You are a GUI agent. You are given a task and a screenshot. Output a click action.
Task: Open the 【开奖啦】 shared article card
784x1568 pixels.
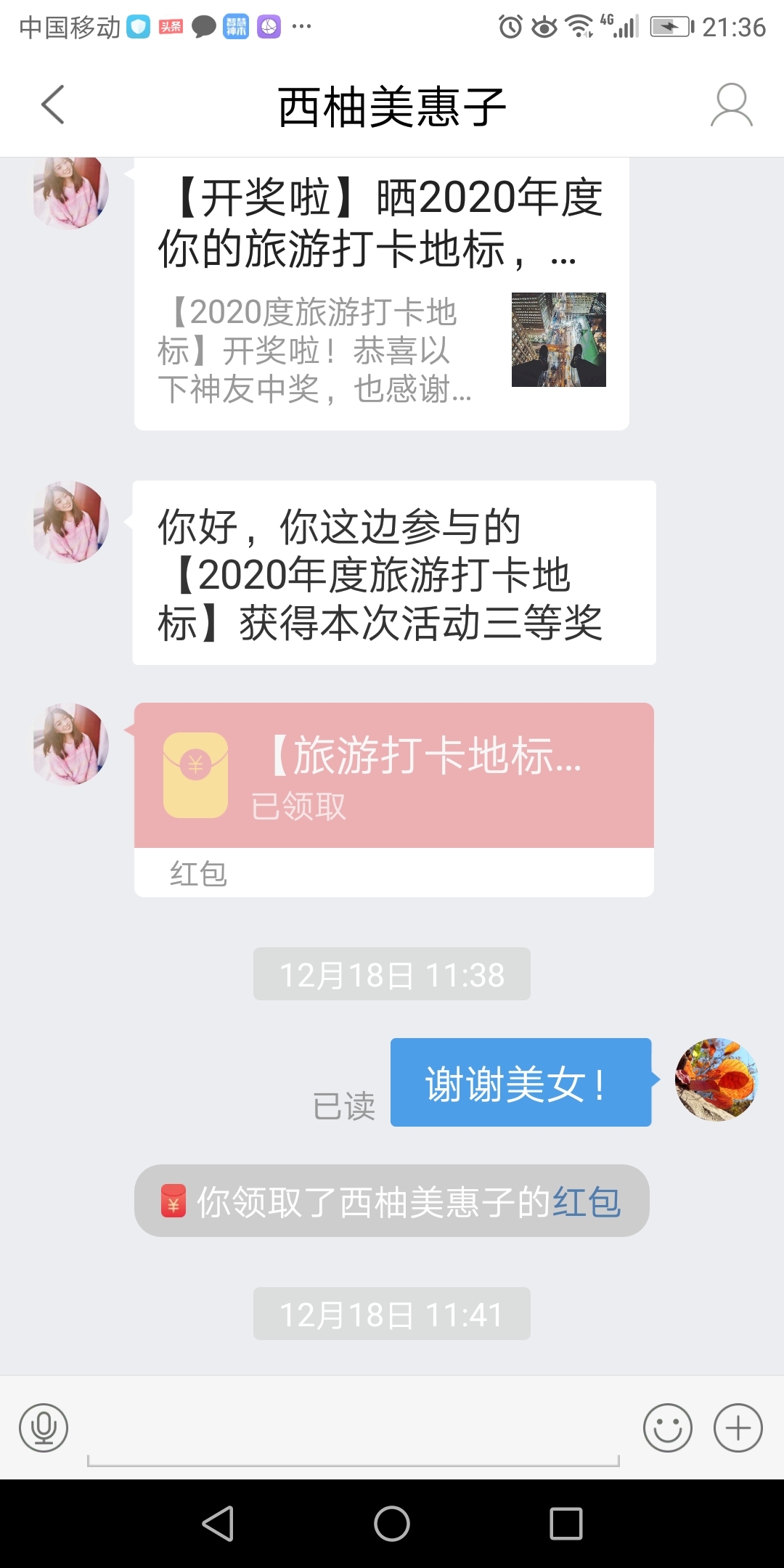[x=382, y=293]
